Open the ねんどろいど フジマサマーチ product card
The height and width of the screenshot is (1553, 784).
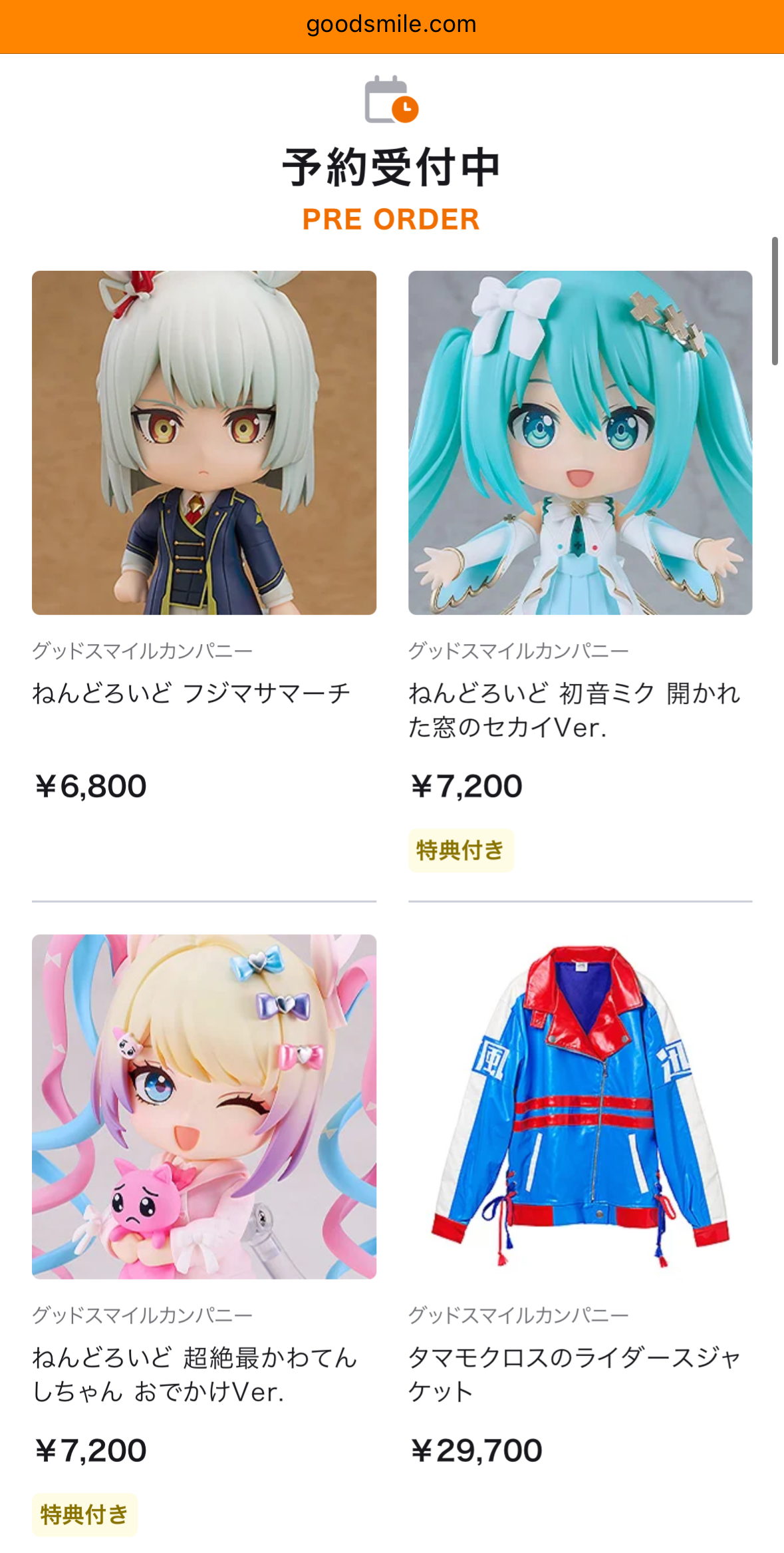[x=204, y=442]
